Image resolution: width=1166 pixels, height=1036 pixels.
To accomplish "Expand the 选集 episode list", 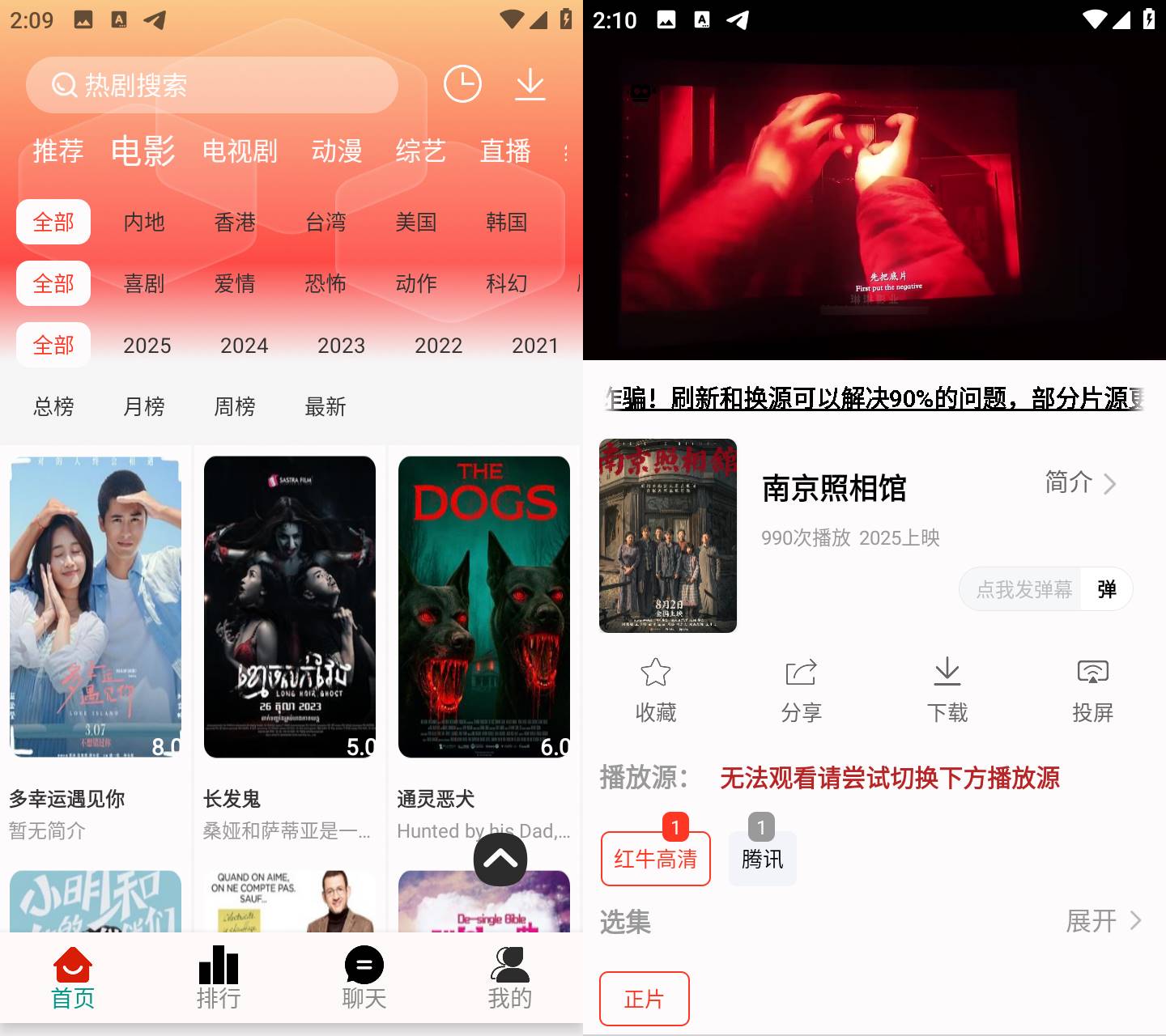I will 1103,921.
